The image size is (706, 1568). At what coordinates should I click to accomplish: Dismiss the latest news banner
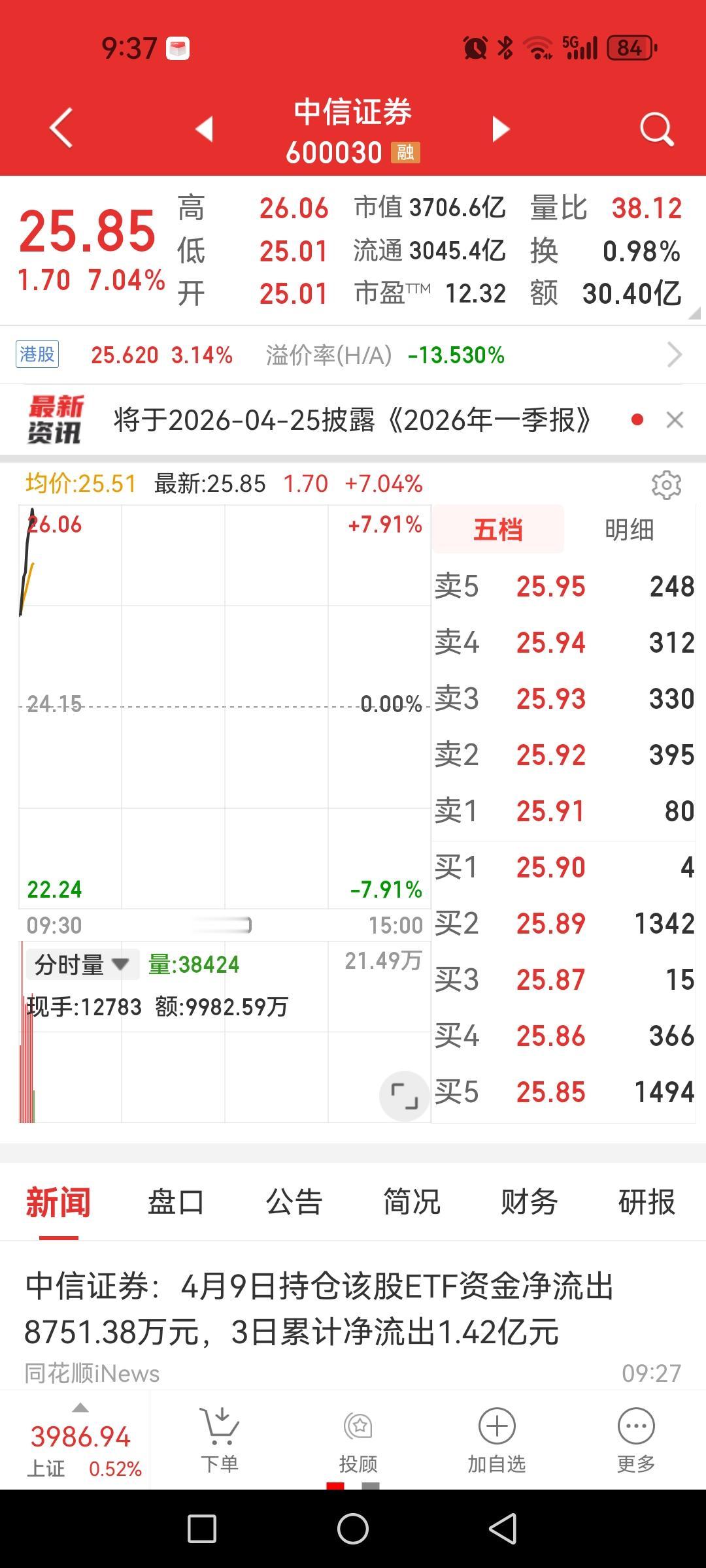675,420
